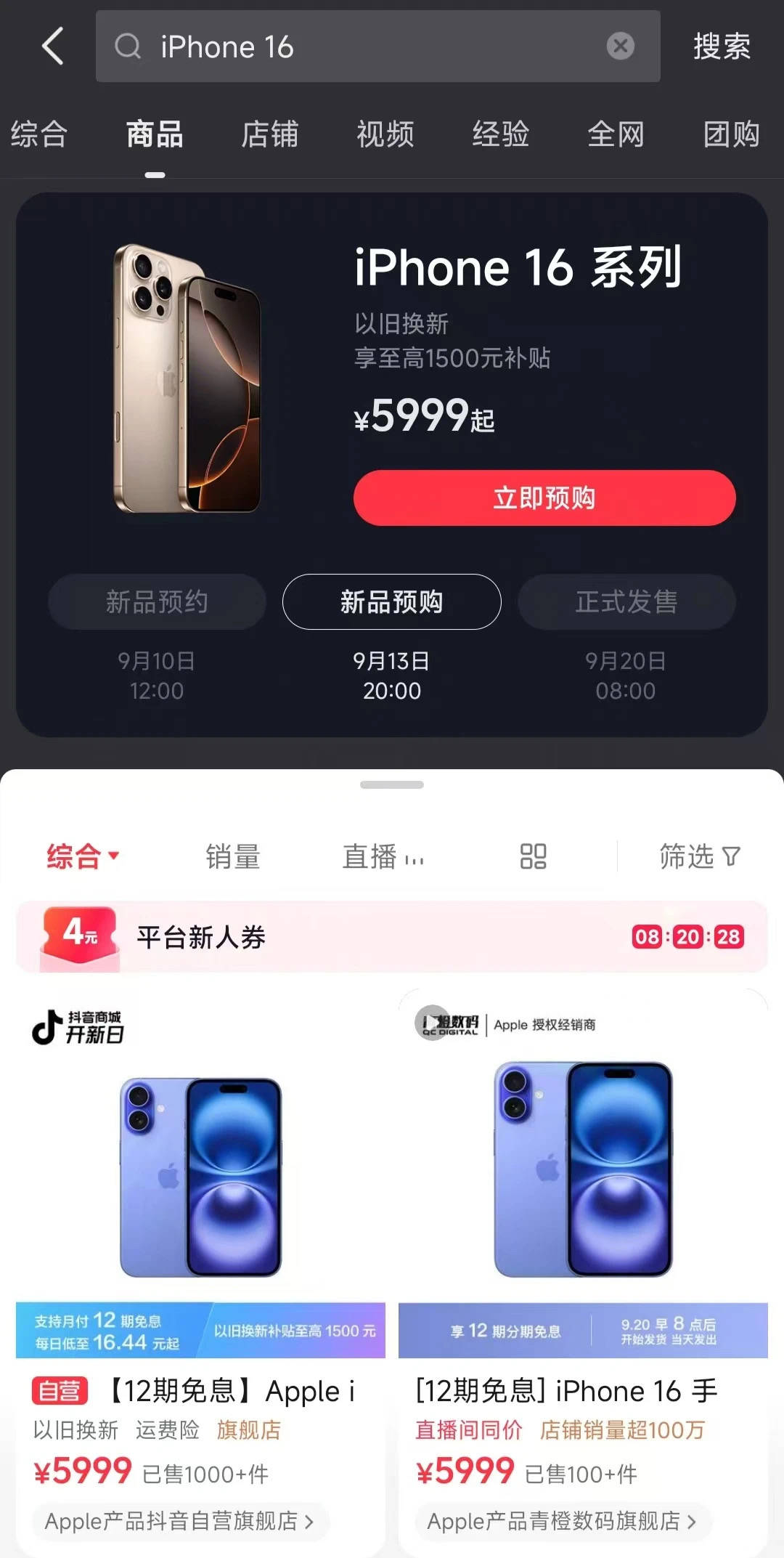Toggle the grid layout view icon

click(533, 856)
